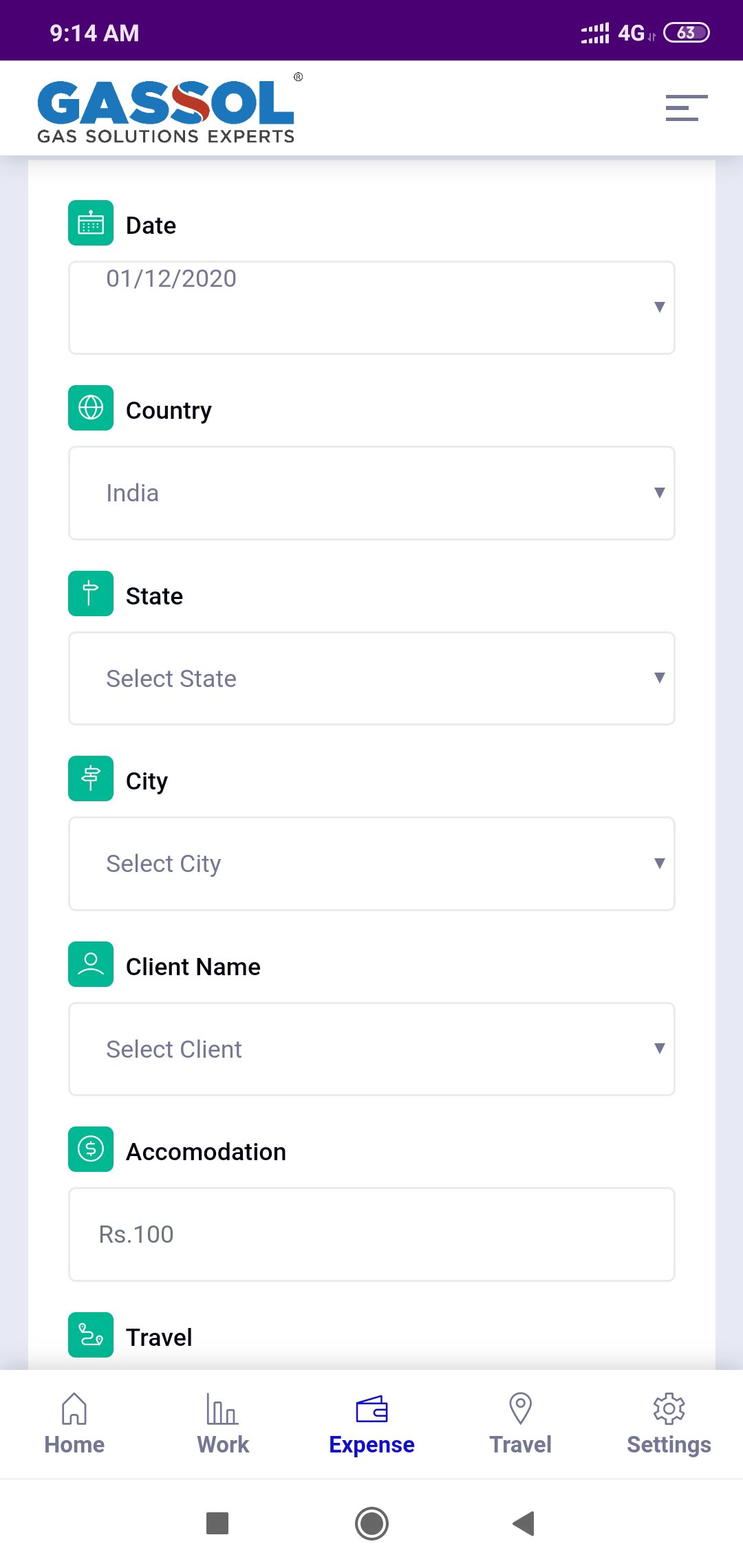This screenshot has height=1568, width=743.
Task: Open the Select City dropdown
Action: pos(371,864)
